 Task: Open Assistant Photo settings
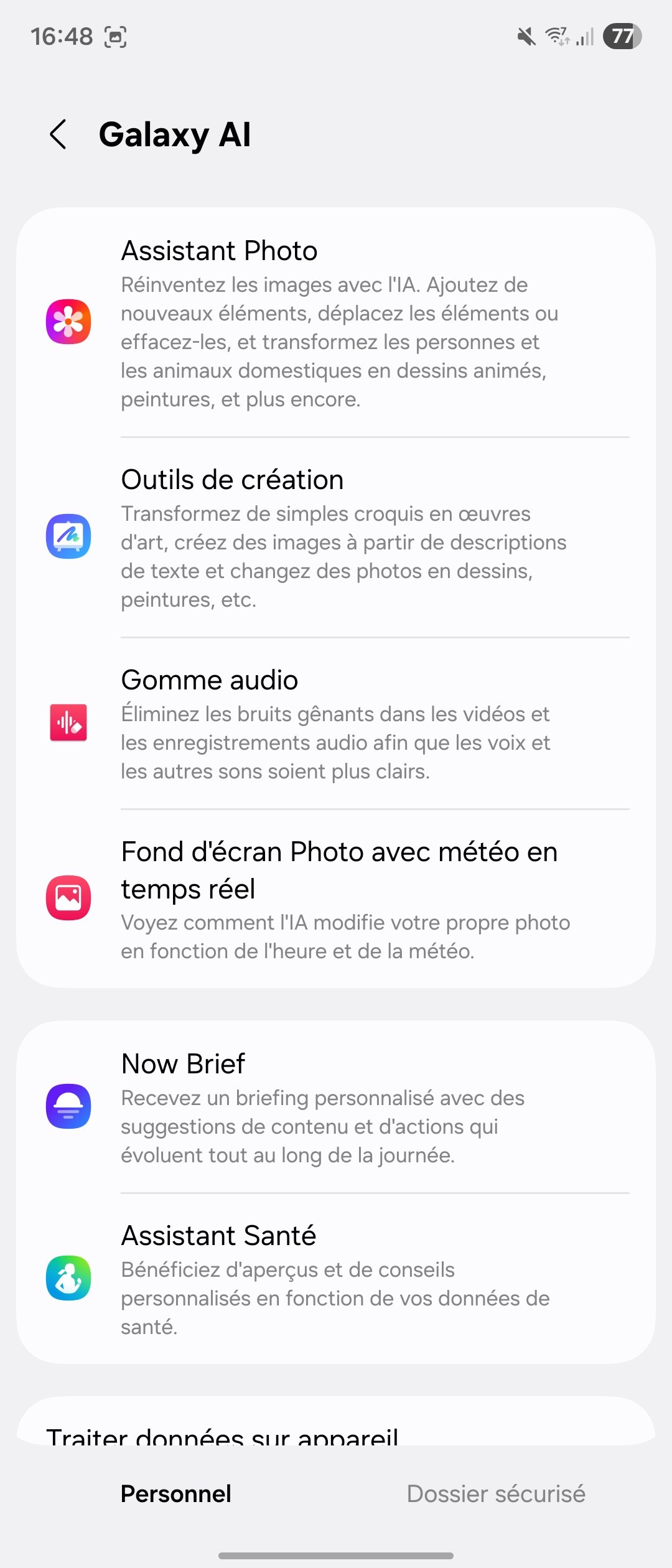pyautogui.click(x=336, y=322)
